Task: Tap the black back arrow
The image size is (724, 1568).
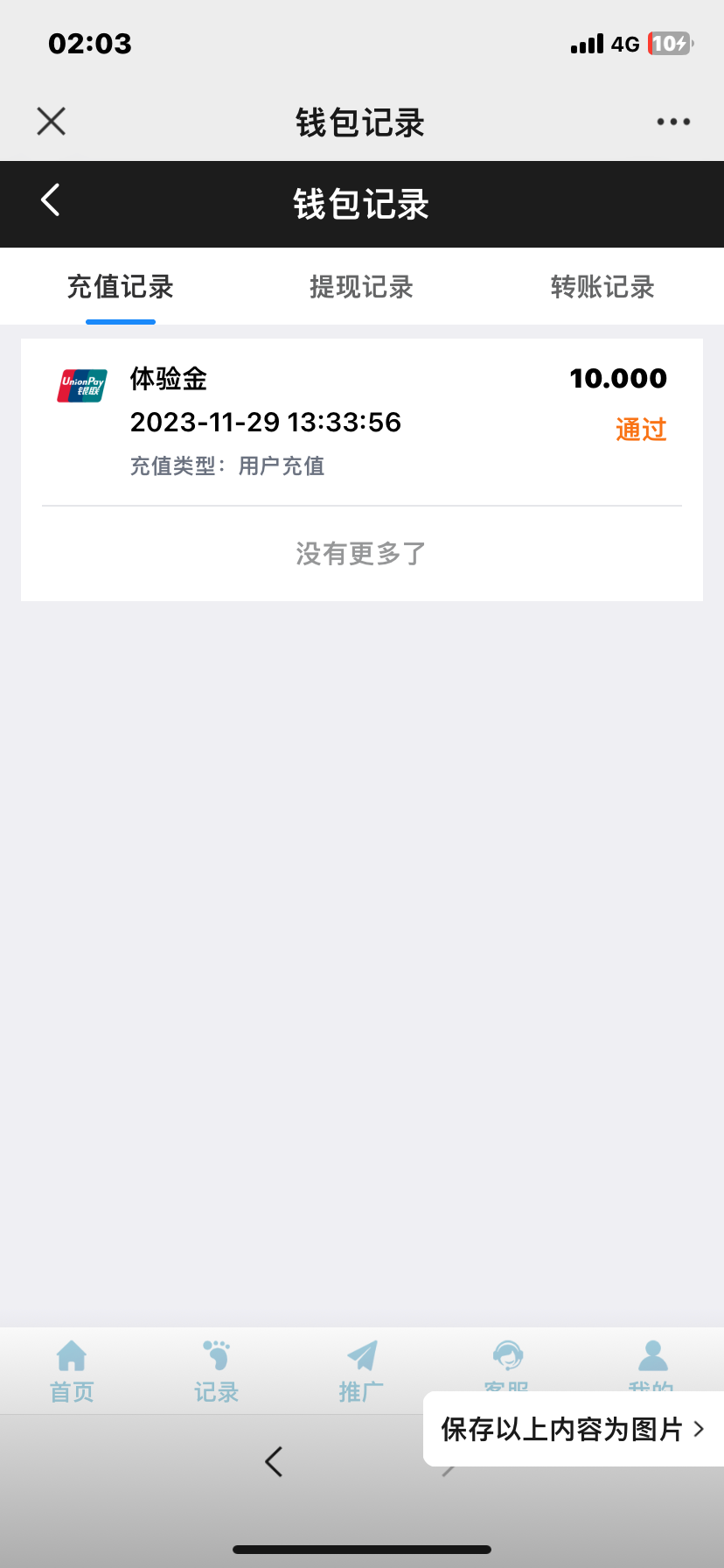Action: [x=49, y=199]
